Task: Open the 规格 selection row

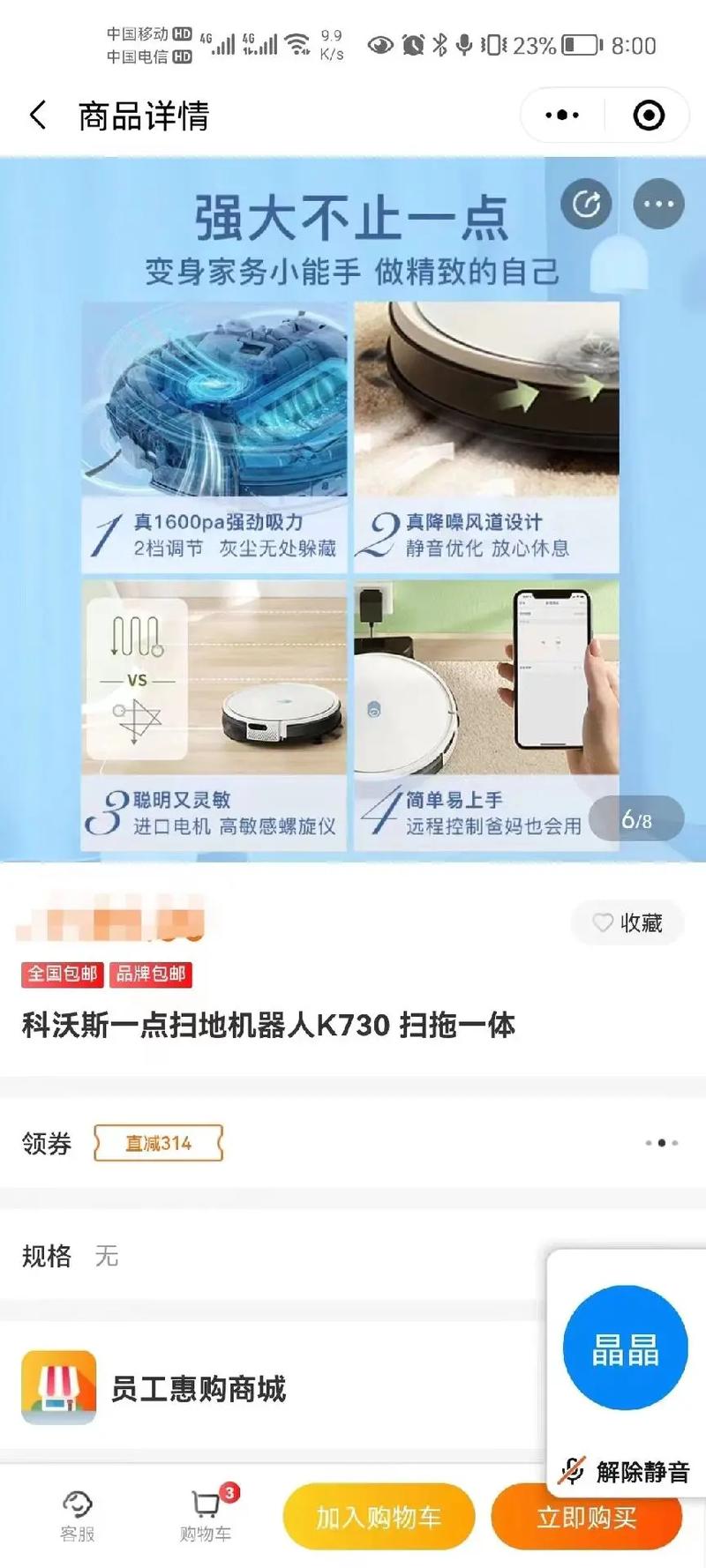Action: [x=265, y=1255]
